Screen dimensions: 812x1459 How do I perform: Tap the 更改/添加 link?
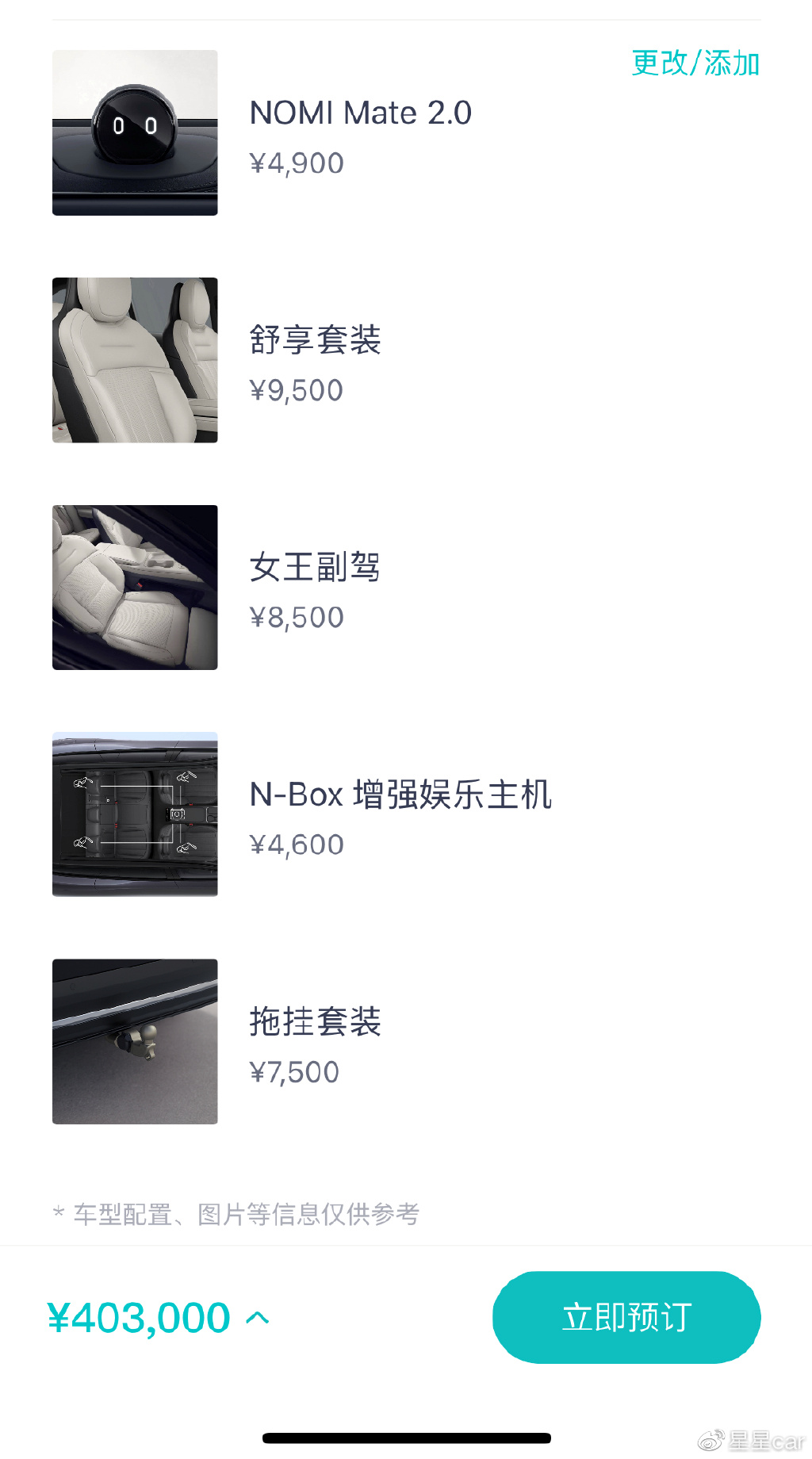(695, 63)
